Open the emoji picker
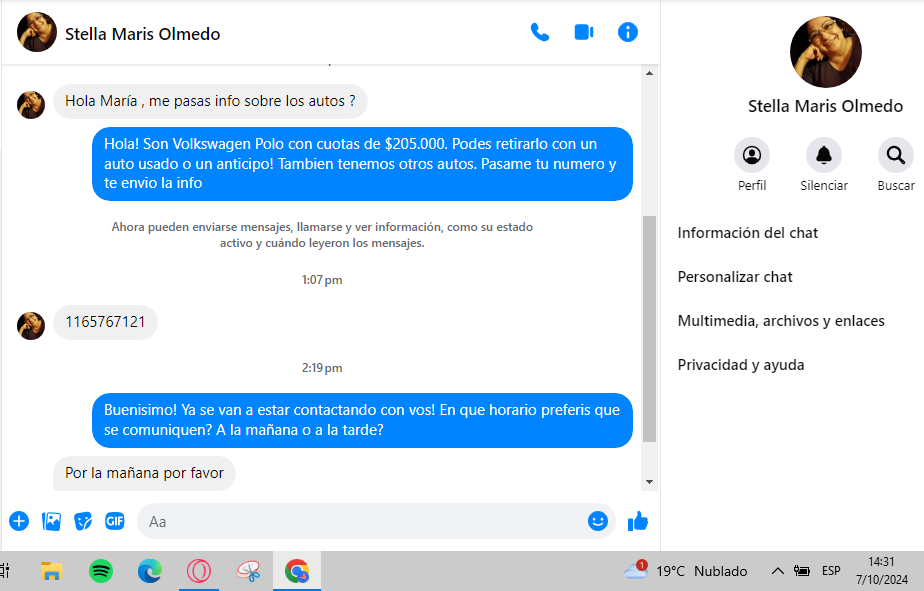This screenshot has width=924, height=591. [x=598, y=521]
